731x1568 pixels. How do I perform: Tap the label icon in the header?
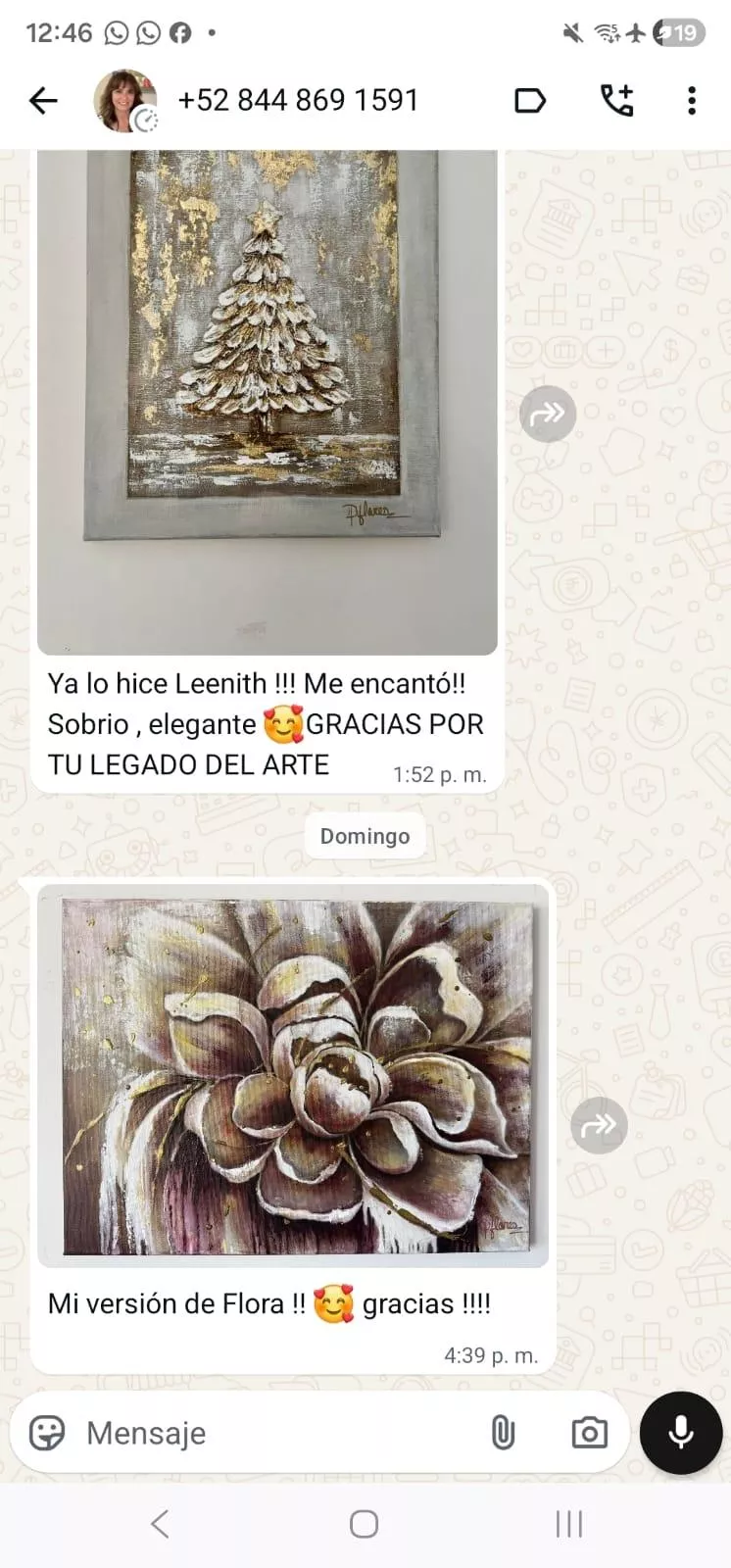click(529, 100)
